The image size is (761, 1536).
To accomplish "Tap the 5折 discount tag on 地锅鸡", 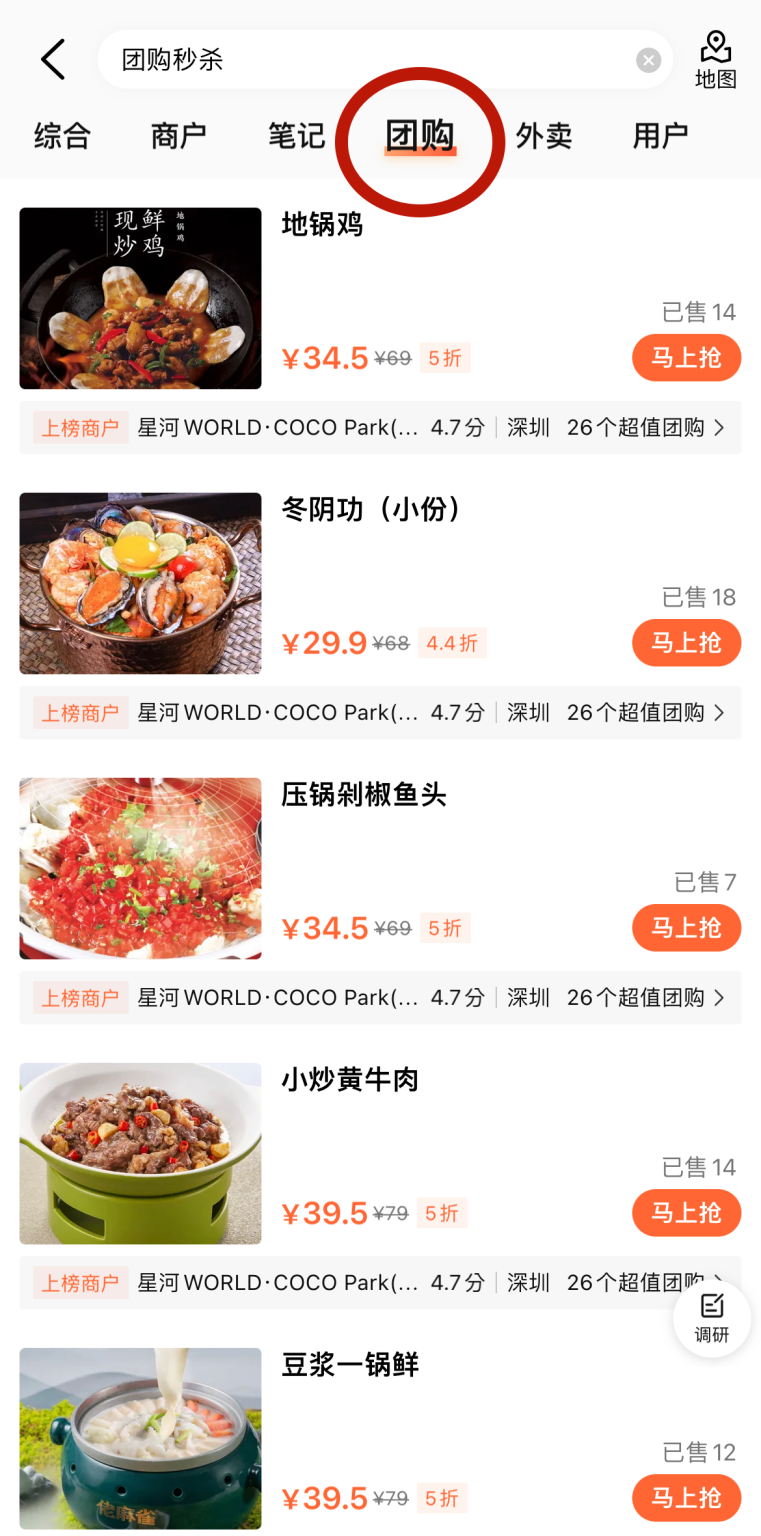I will coord(445,357).
